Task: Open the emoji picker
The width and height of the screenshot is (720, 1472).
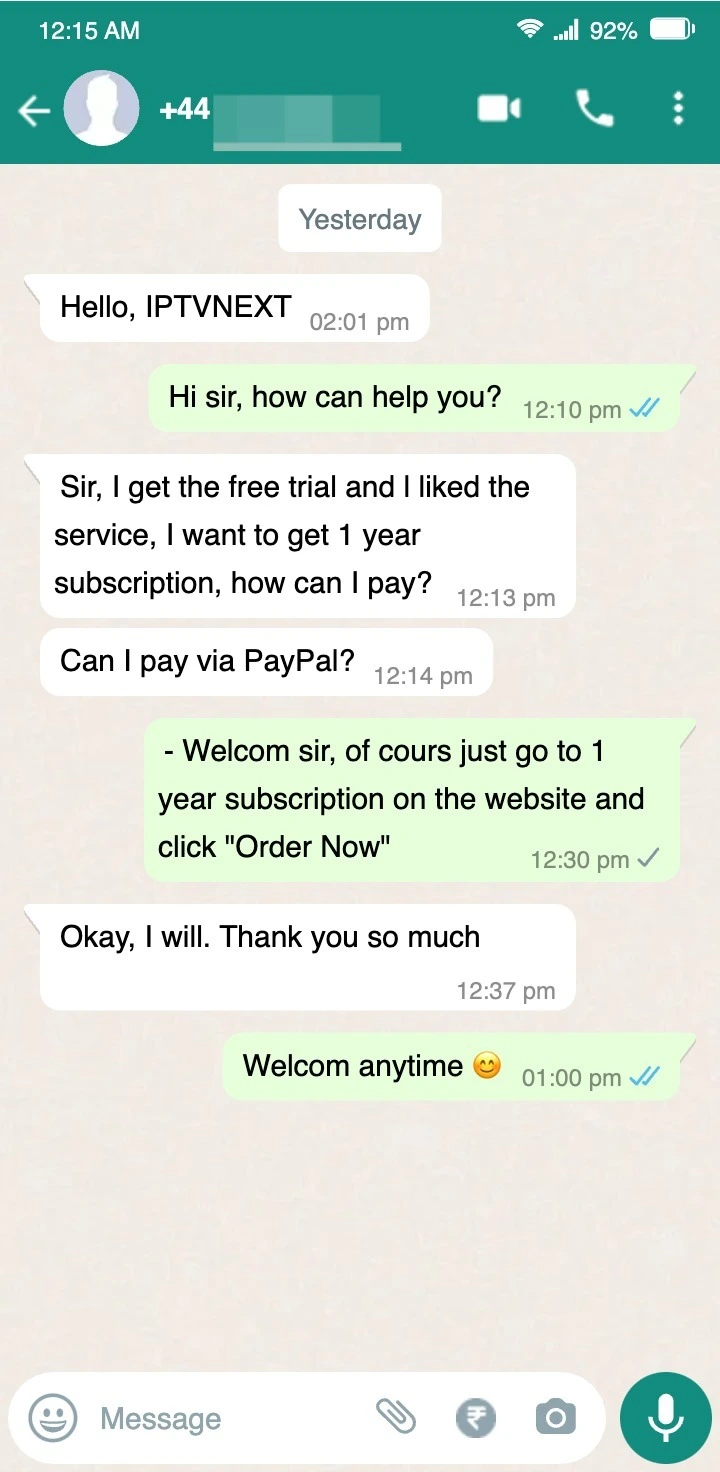Action: pyautogui.click(x=52, y=1417)
